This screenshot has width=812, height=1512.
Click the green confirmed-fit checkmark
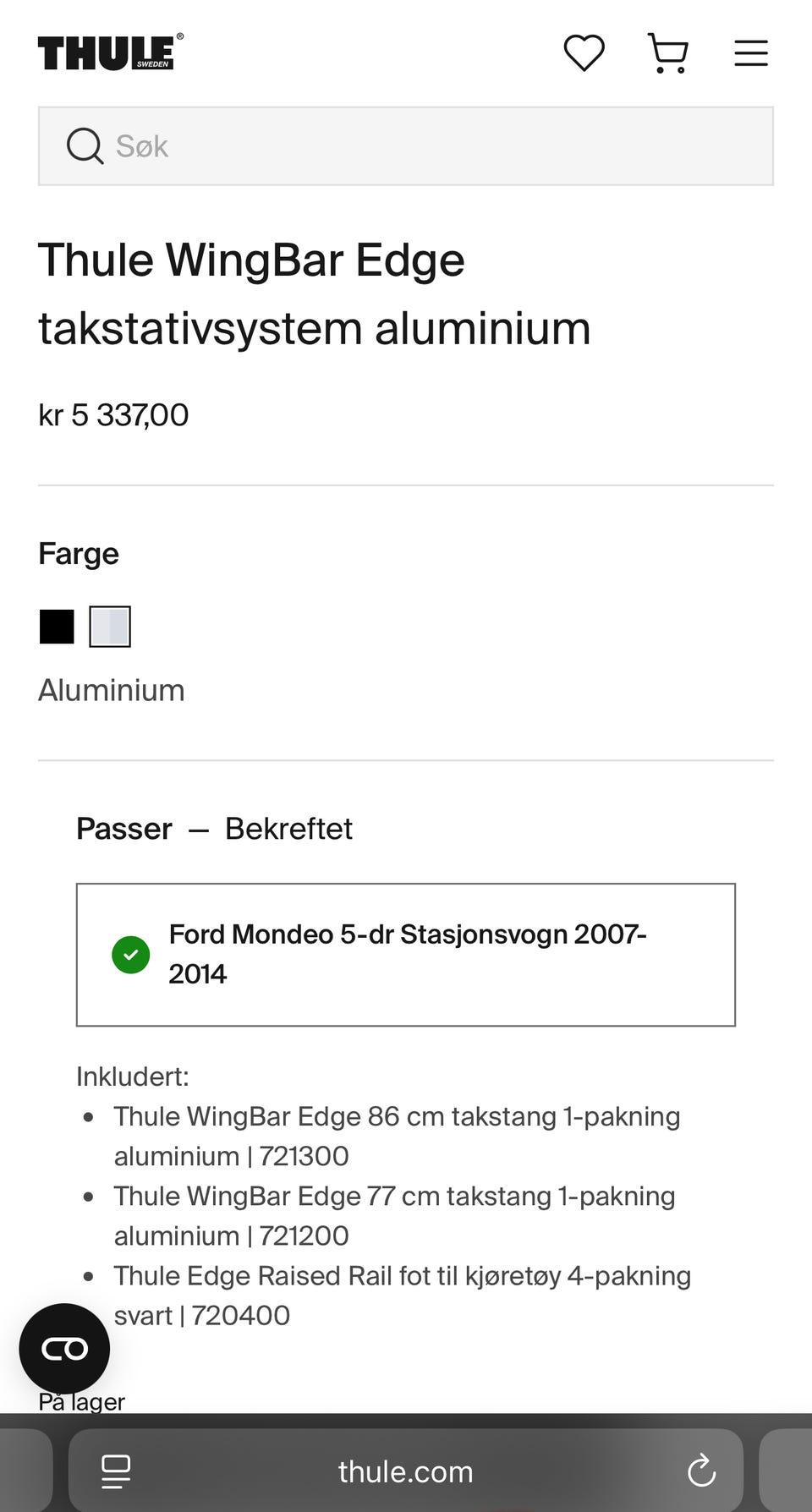pyautogui.click(x=131, y=954)
